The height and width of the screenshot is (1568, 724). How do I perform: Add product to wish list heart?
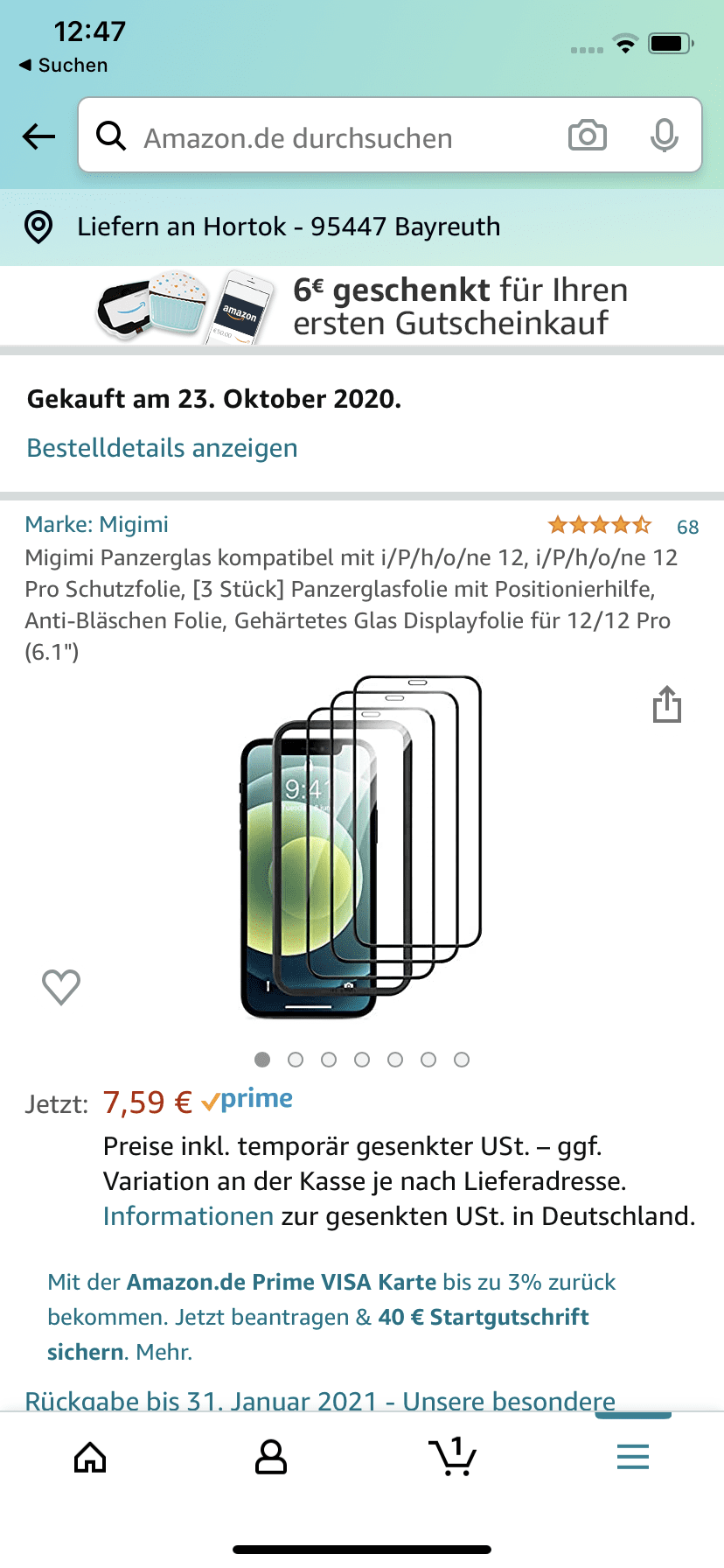[x=61, y=987]
